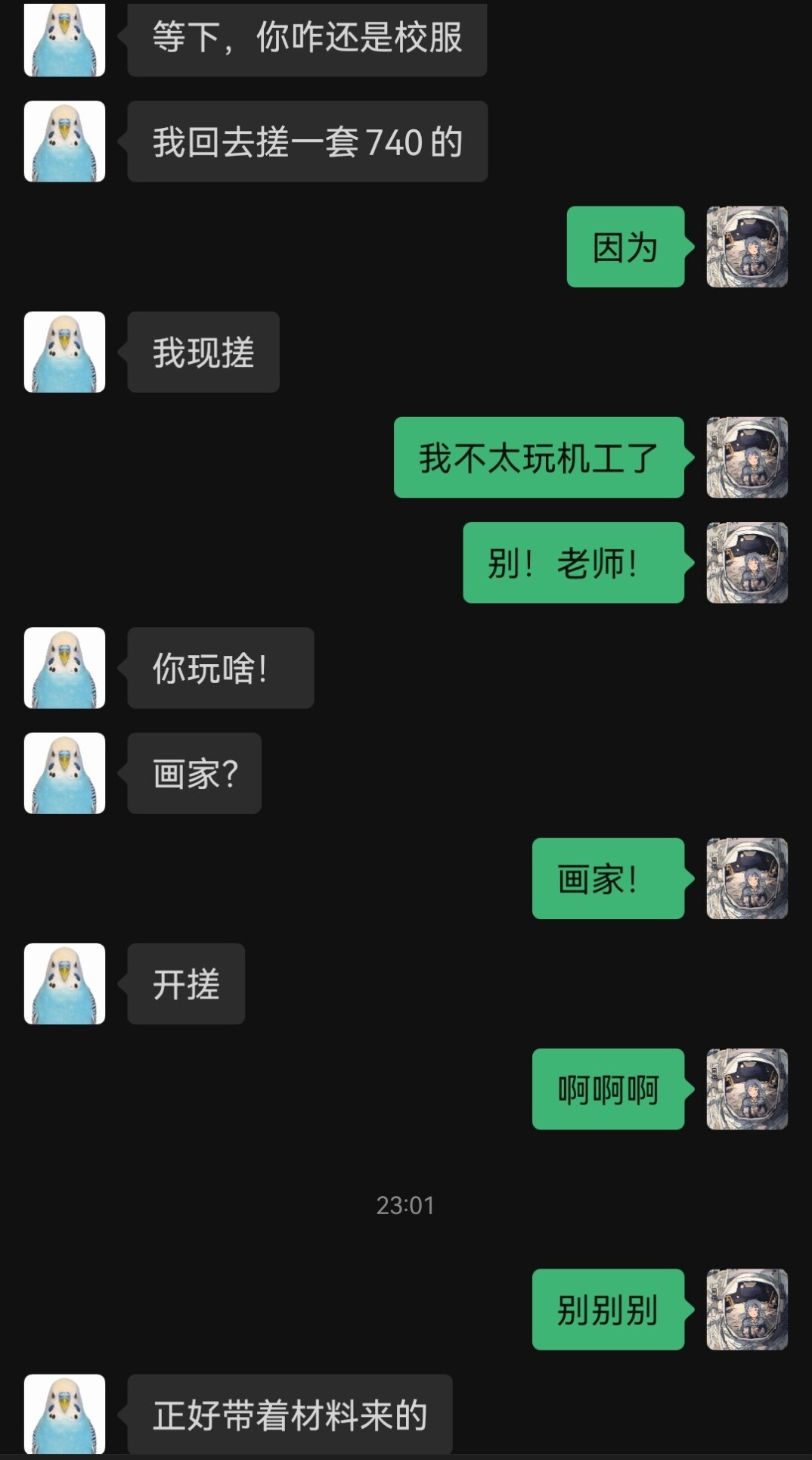This screenshot has height=1460, width=812.
Task: Open astronaut avatar next to "啊啊啊"
Action: click(747, 1089)
